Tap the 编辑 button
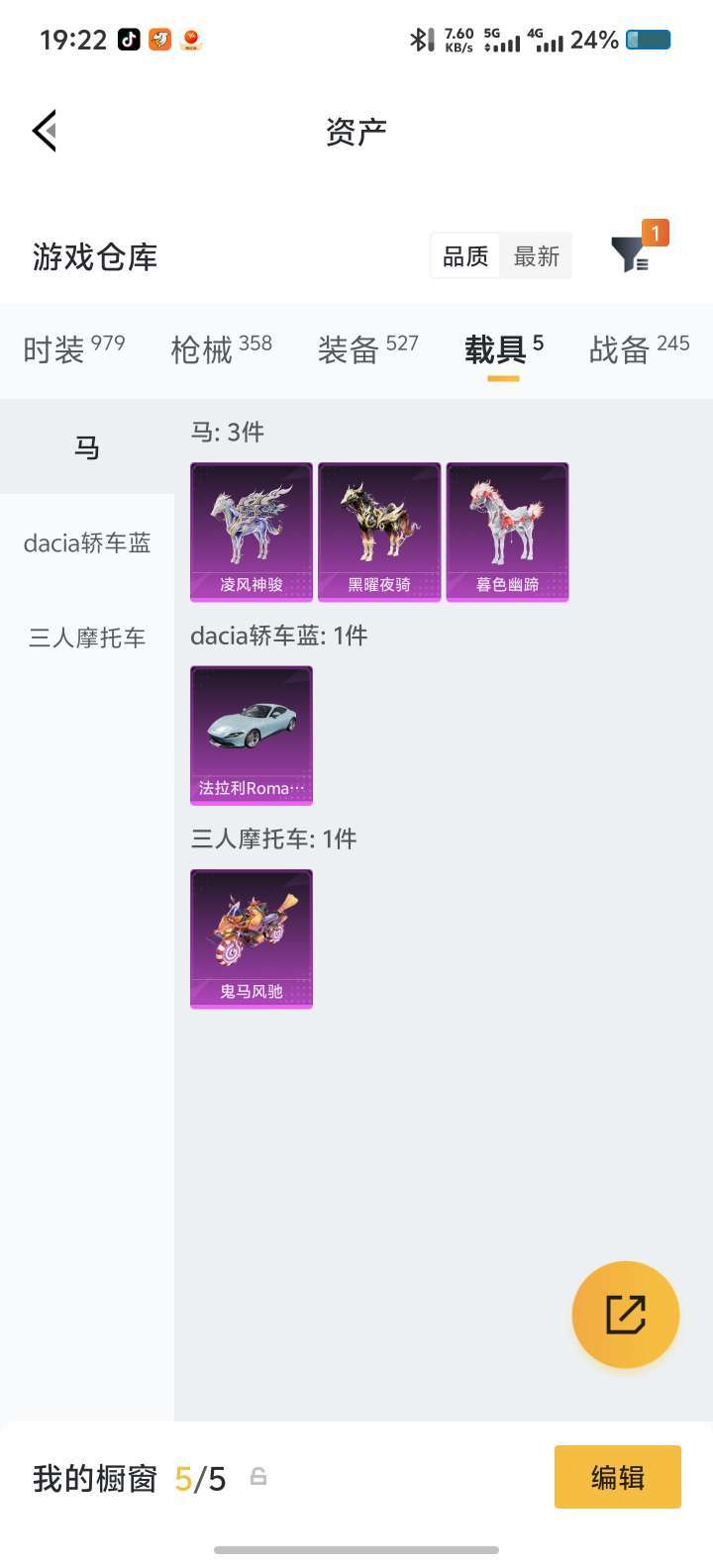The width and height of the screenshot is (713, 1568). click(x=617, y=1477)
